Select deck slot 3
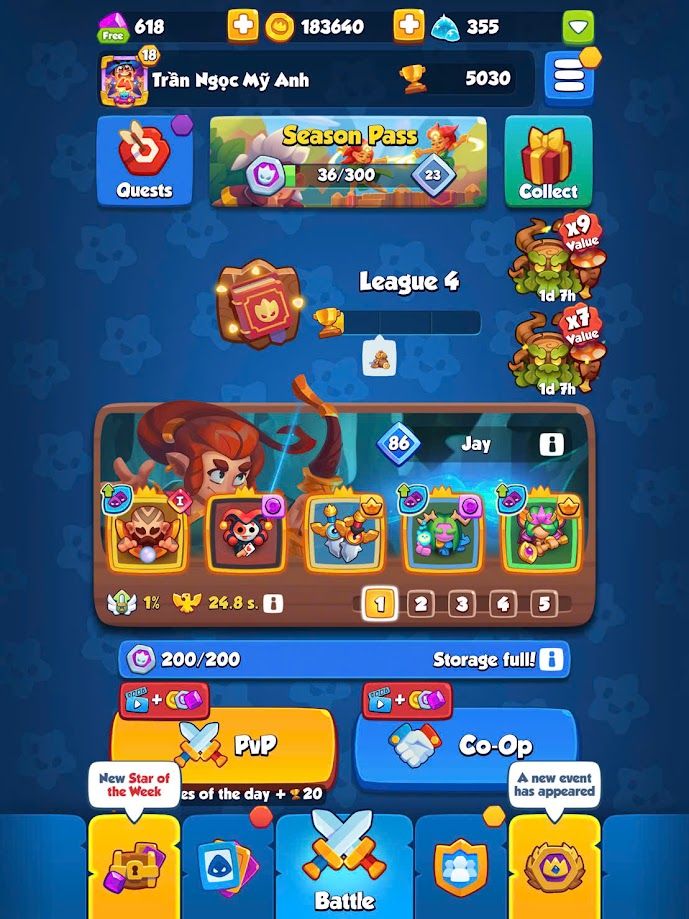This screenshot has height=919, width=689. (x=461, y=604)
